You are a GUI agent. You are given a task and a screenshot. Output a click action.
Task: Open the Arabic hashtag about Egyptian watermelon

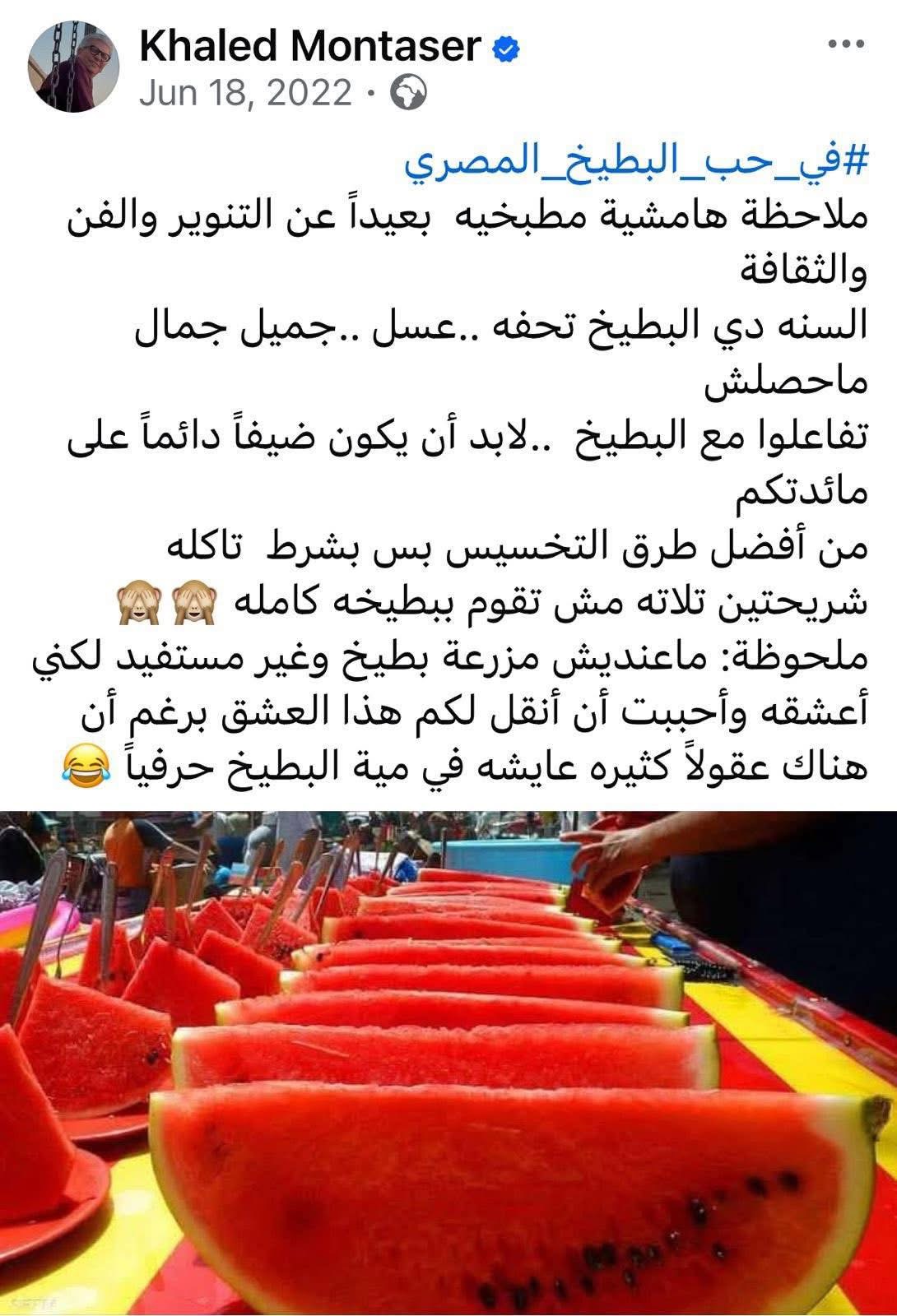pos(637,165)
